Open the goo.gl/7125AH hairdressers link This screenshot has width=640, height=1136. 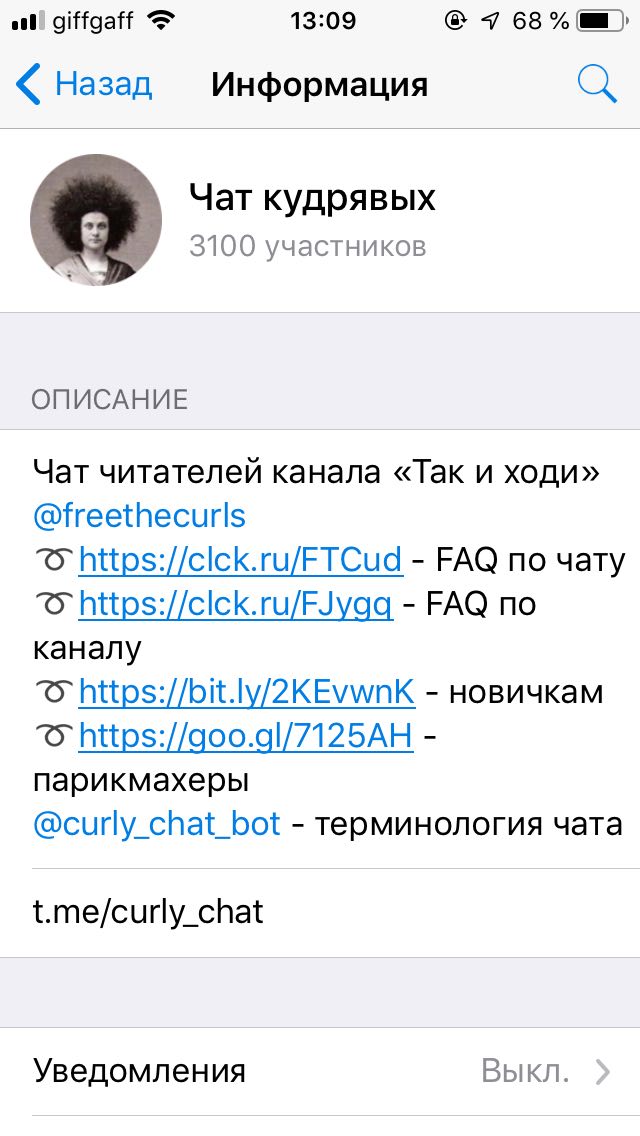tap(246, 736)
